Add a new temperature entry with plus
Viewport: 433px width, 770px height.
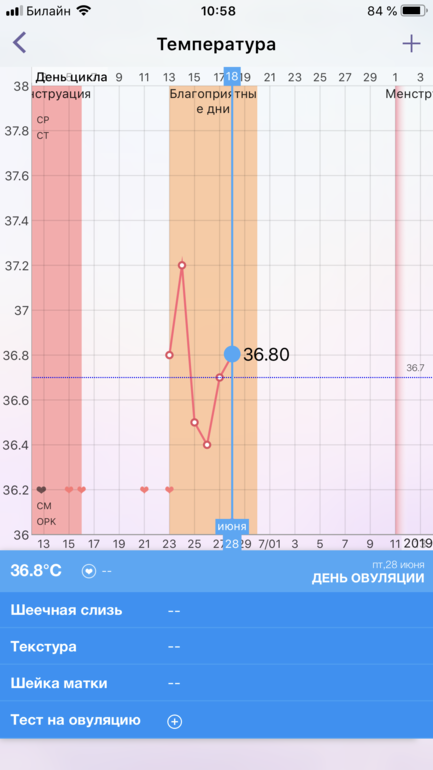click(x=411, y=44)
